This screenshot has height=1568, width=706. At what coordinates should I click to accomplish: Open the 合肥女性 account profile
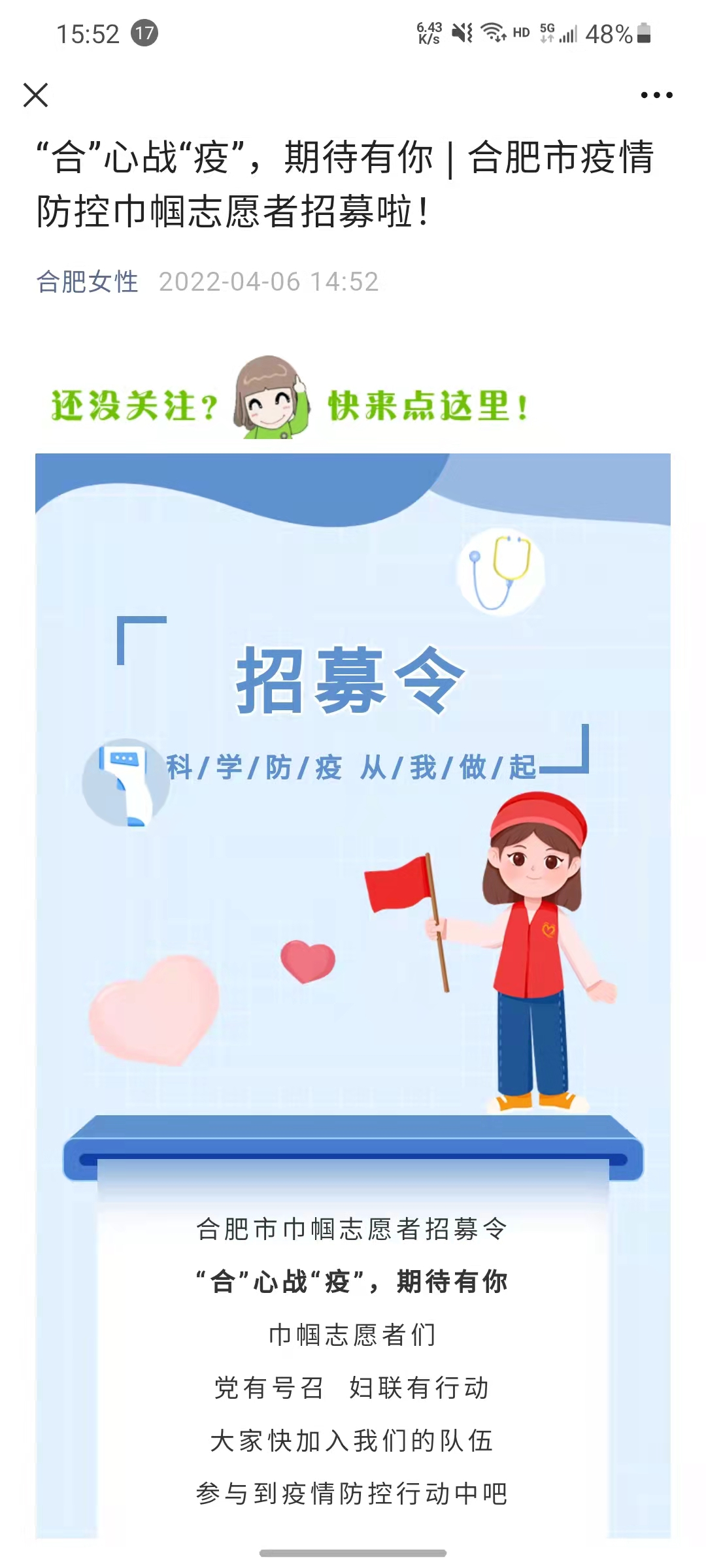pyautogui.click(x=87, y=282)
